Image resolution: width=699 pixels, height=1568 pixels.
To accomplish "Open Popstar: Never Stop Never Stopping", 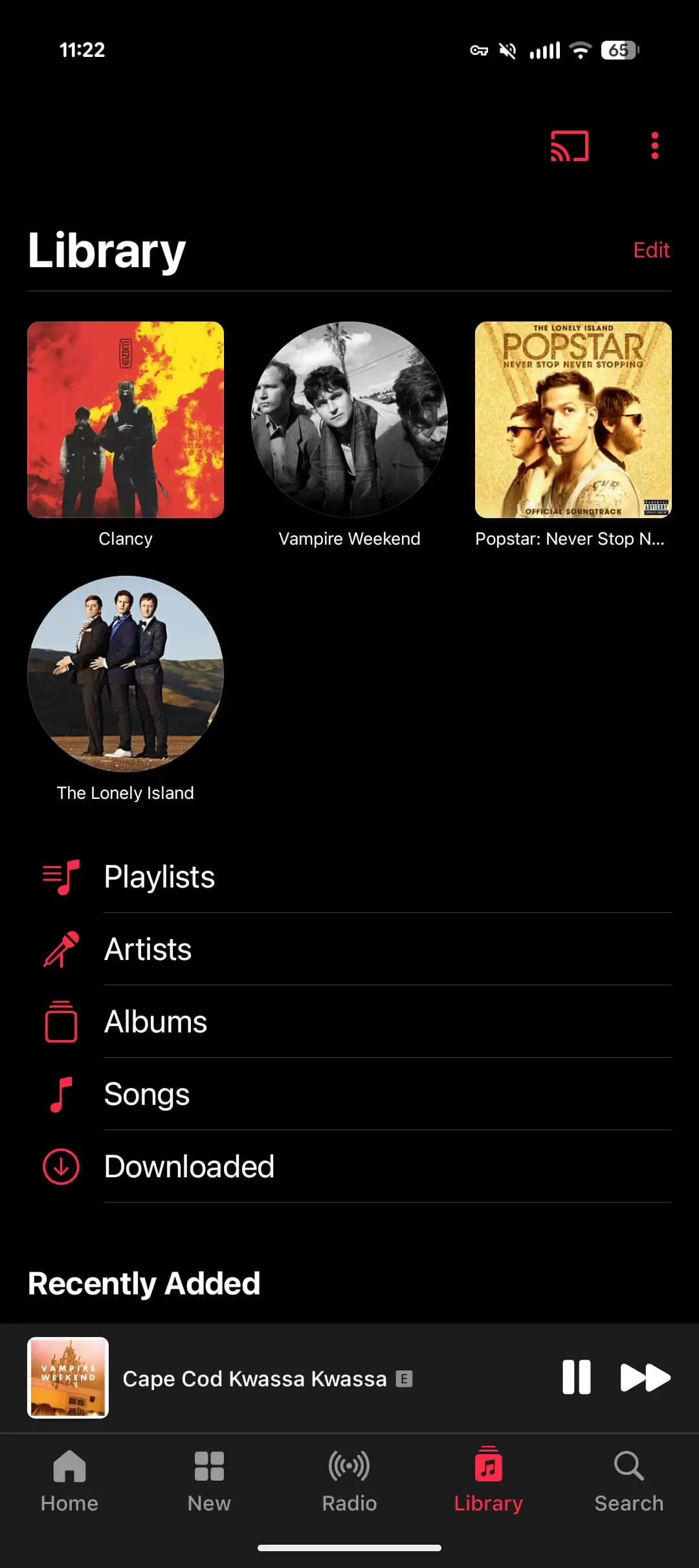I will 573,420.
